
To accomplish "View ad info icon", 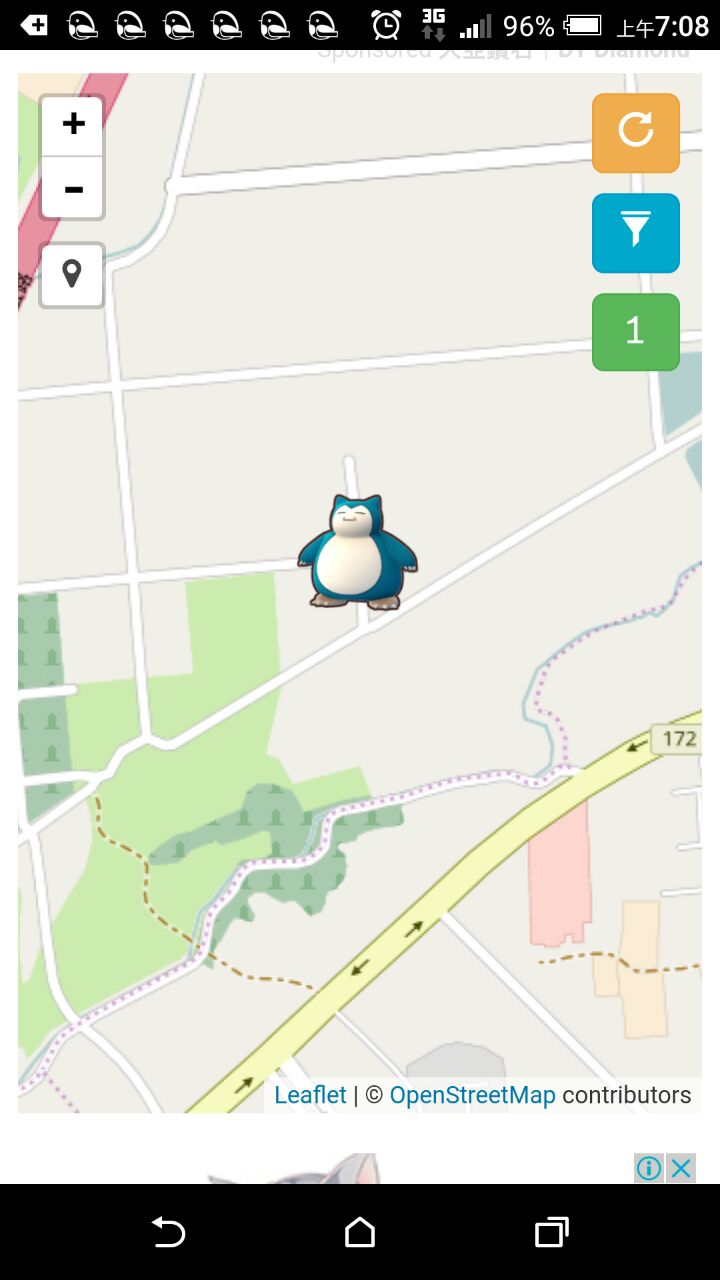I will pos(649,1167).
